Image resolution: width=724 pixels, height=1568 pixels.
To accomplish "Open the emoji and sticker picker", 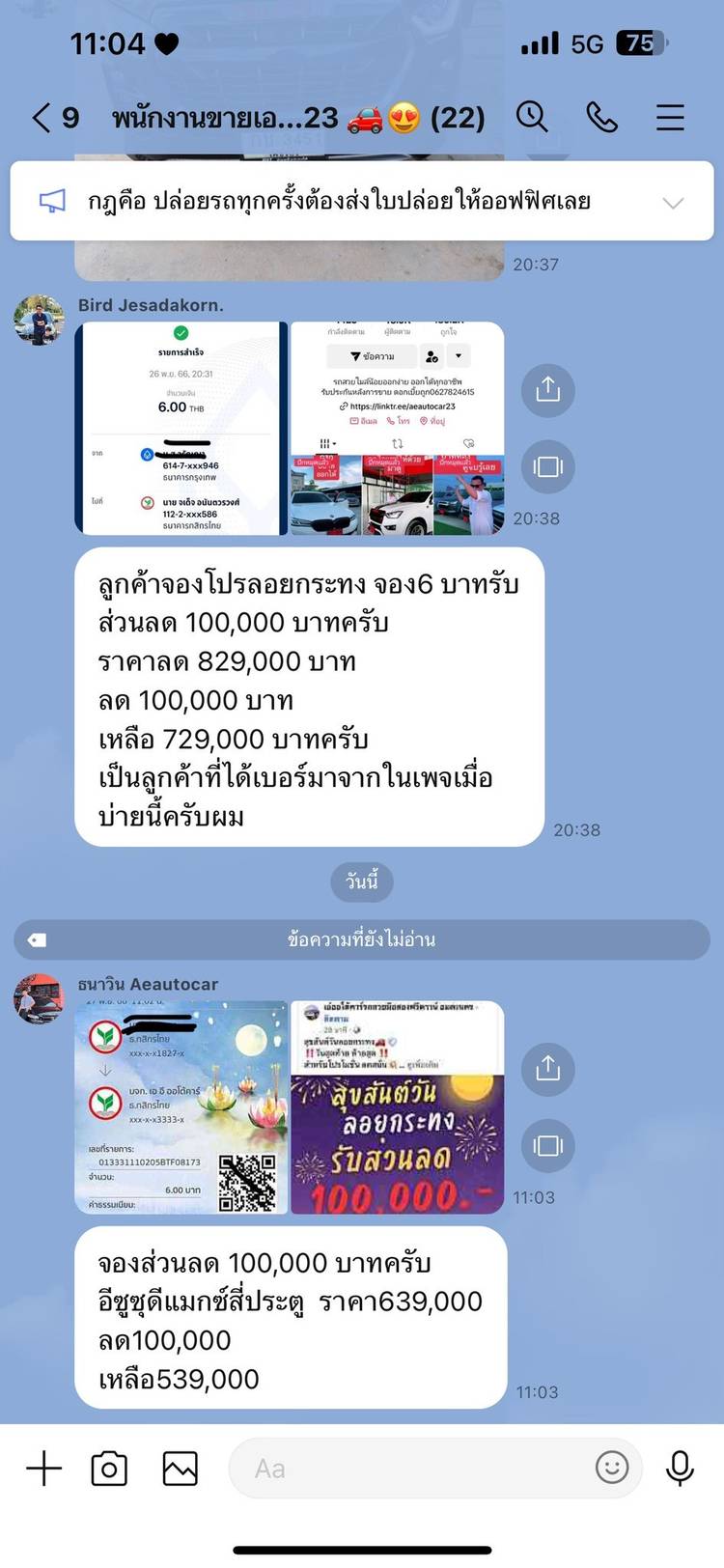I will (x=611, y=1468).
